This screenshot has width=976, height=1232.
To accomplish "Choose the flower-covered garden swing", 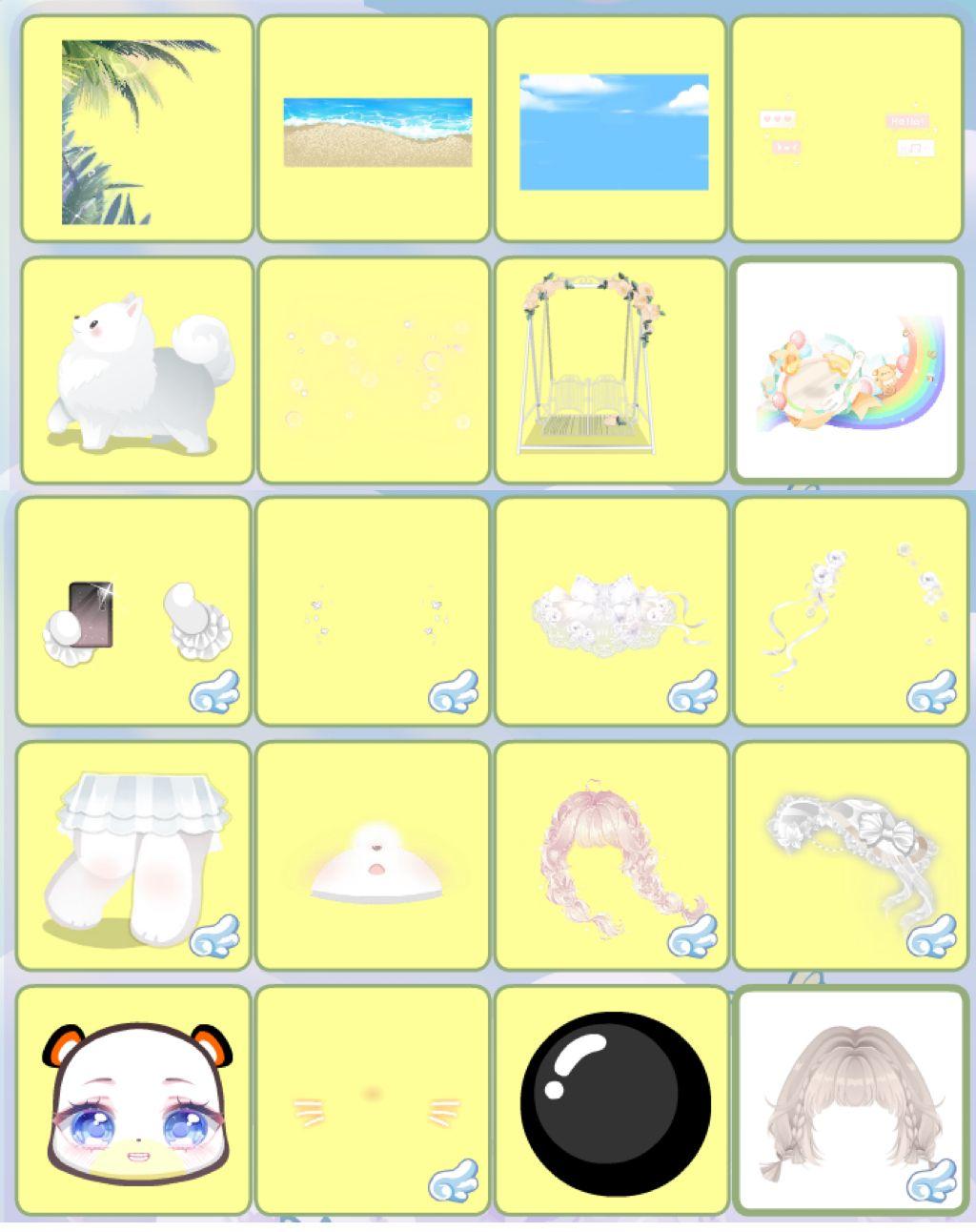I will (611, 370).
